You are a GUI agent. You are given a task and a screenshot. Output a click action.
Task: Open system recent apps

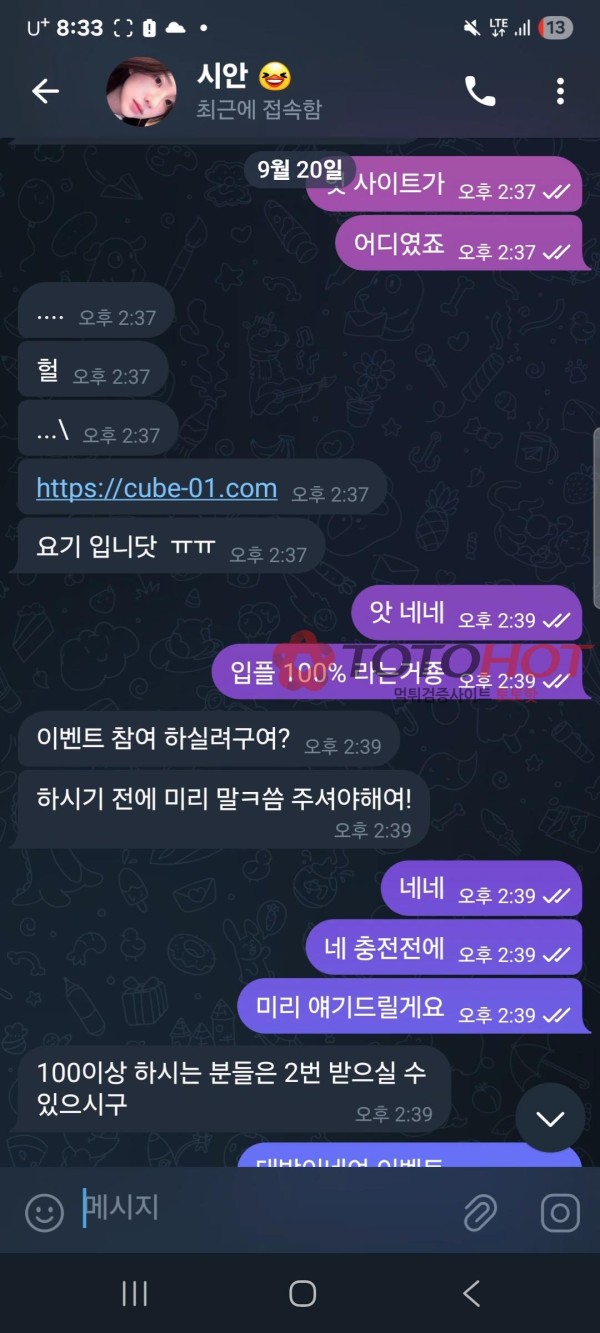135,1293
